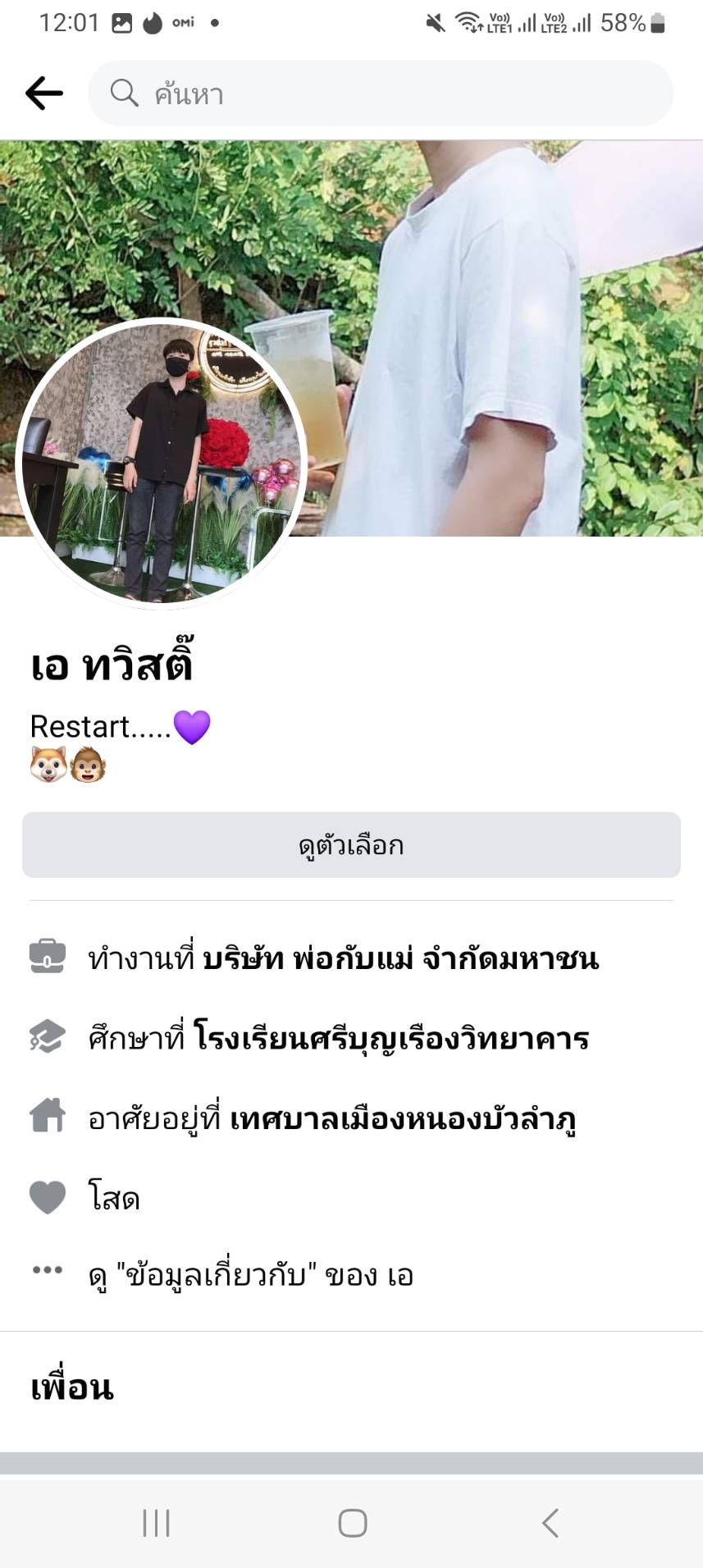Screen dimensions: 703x1568
Task: See เอ's ข้อมูลเกี่ยวกับ details
Action: pos(250,1275)
